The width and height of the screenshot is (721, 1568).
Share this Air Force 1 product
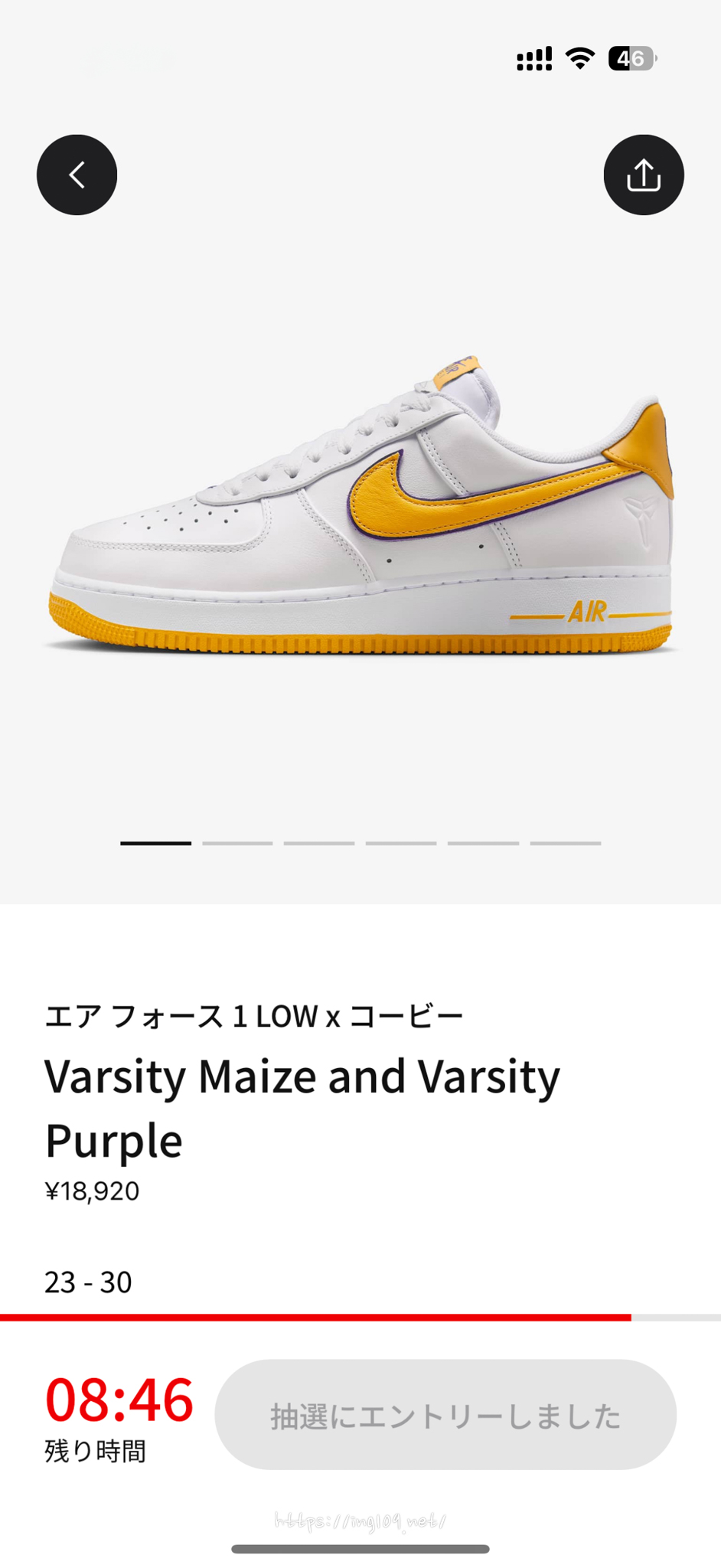point(643,175)
